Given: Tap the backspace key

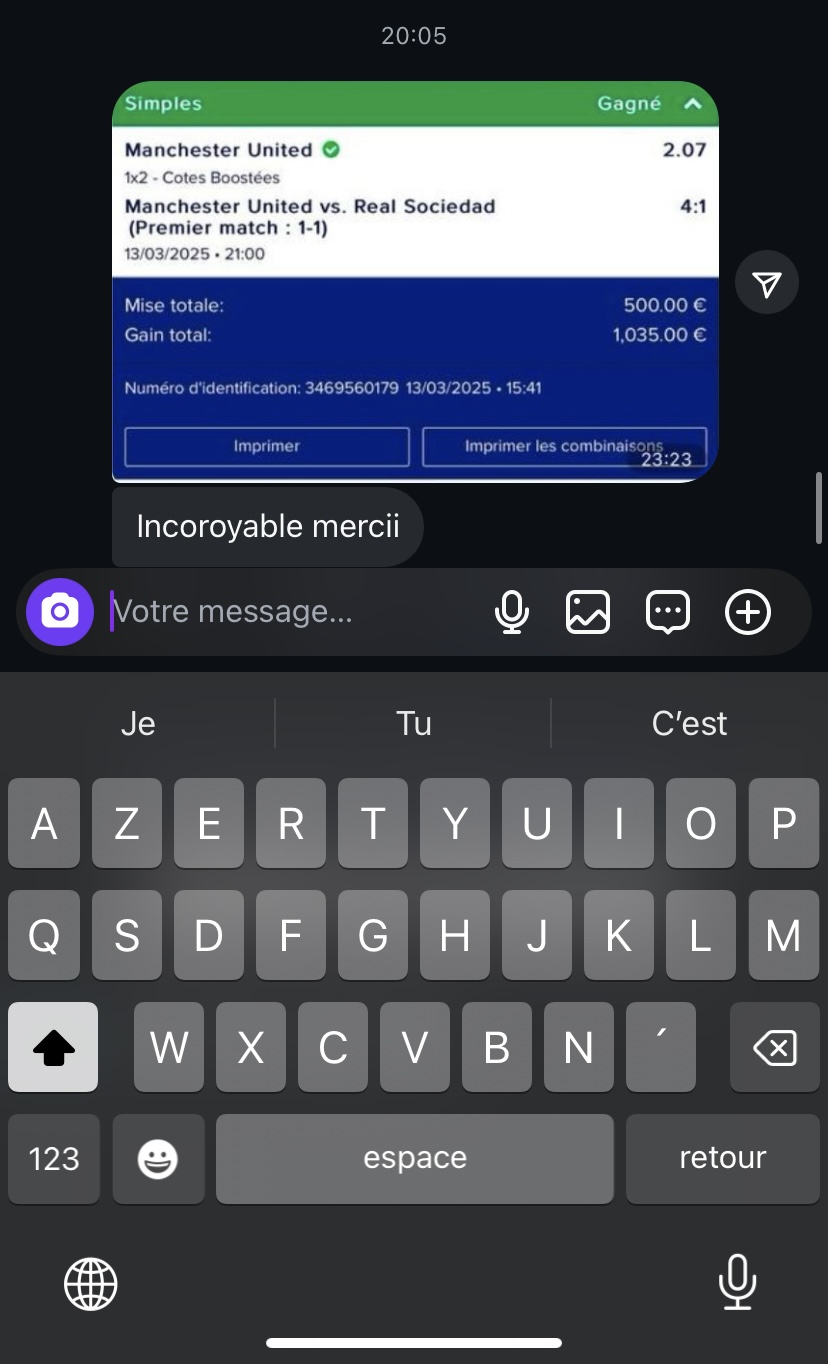Looking at the screenshot, I should point(774,1046).
